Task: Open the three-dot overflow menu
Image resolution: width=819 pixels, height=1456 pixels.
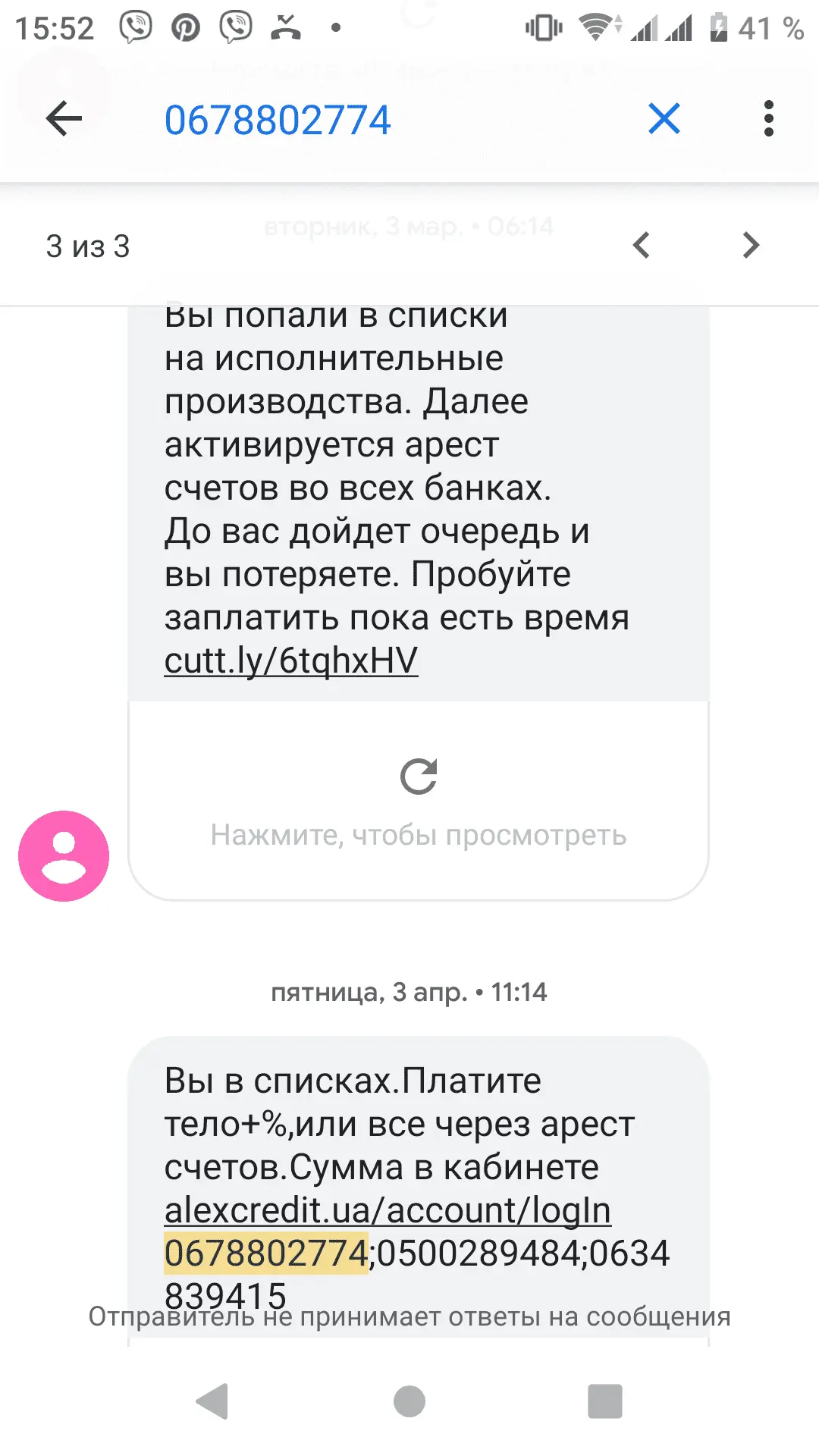Action: (x=768, y=119)
